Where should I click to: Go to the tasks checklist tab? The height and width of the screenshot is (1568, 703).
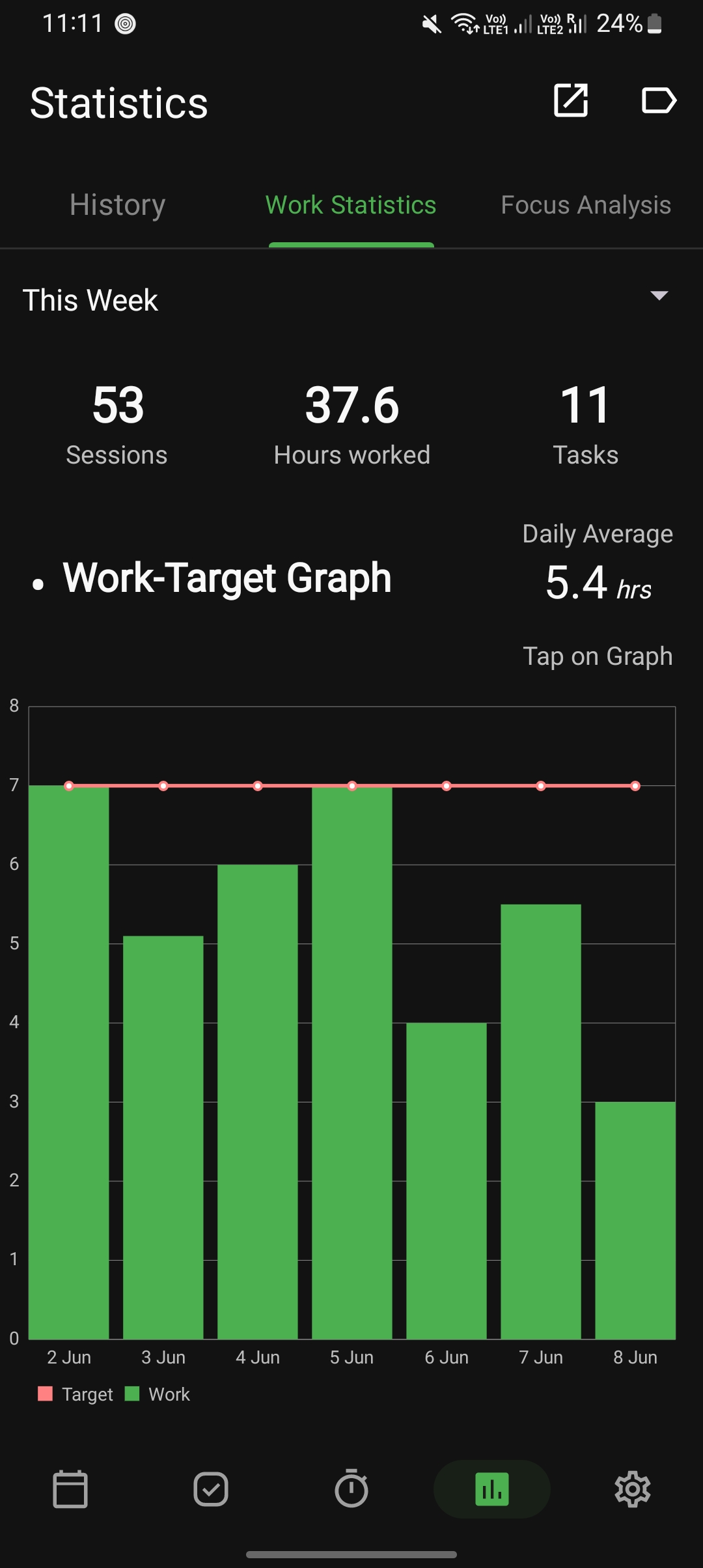pos(211,1489)
